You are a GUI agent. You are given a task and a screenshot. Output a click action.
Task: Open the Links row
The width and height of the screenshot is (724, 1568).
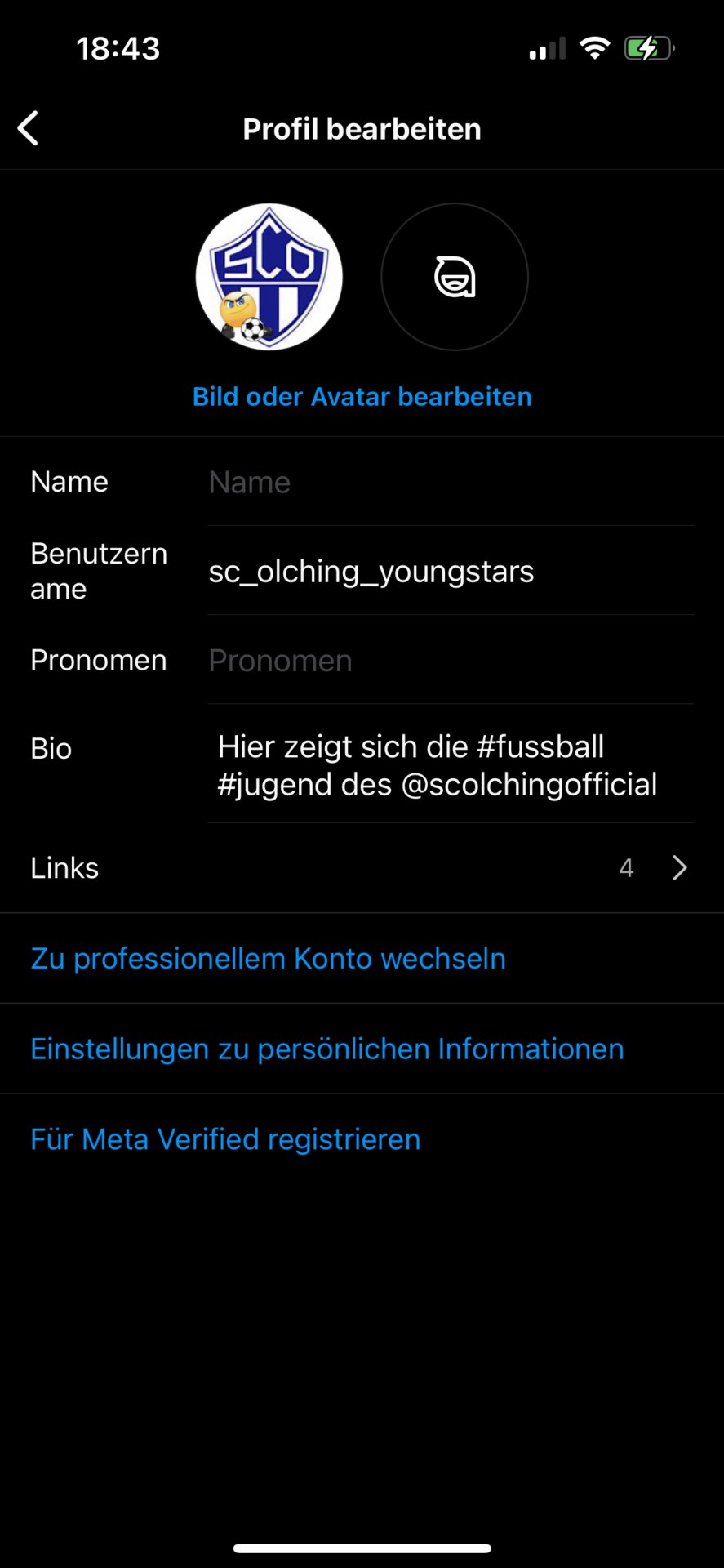click(x=362, y=868)
